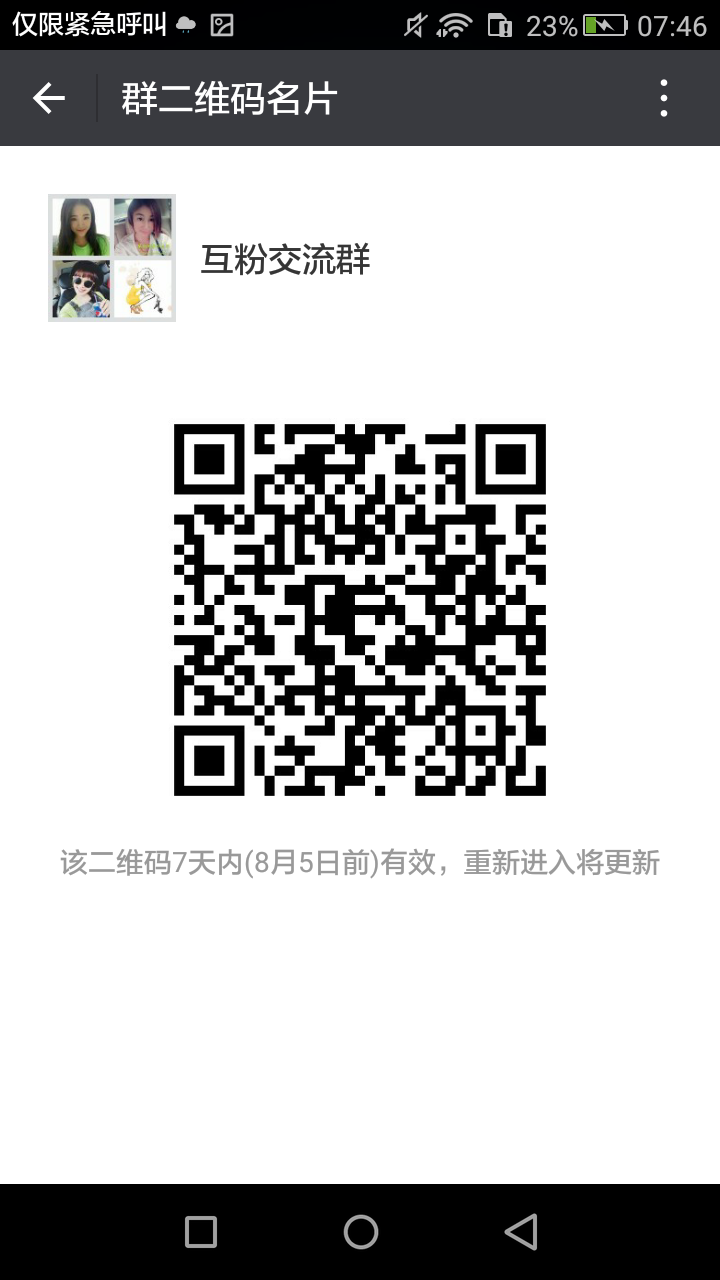
Task: Go back from the group QR code card
Action: (x=48, y=98)
